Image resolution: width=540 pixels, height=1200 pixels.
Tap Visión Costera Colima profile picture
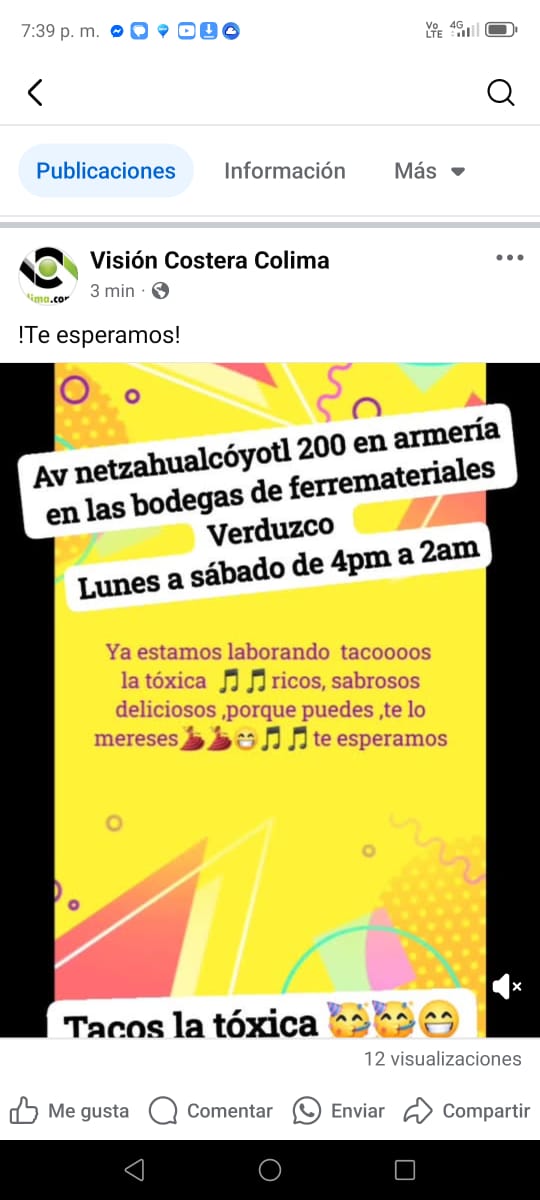[48, 275]
